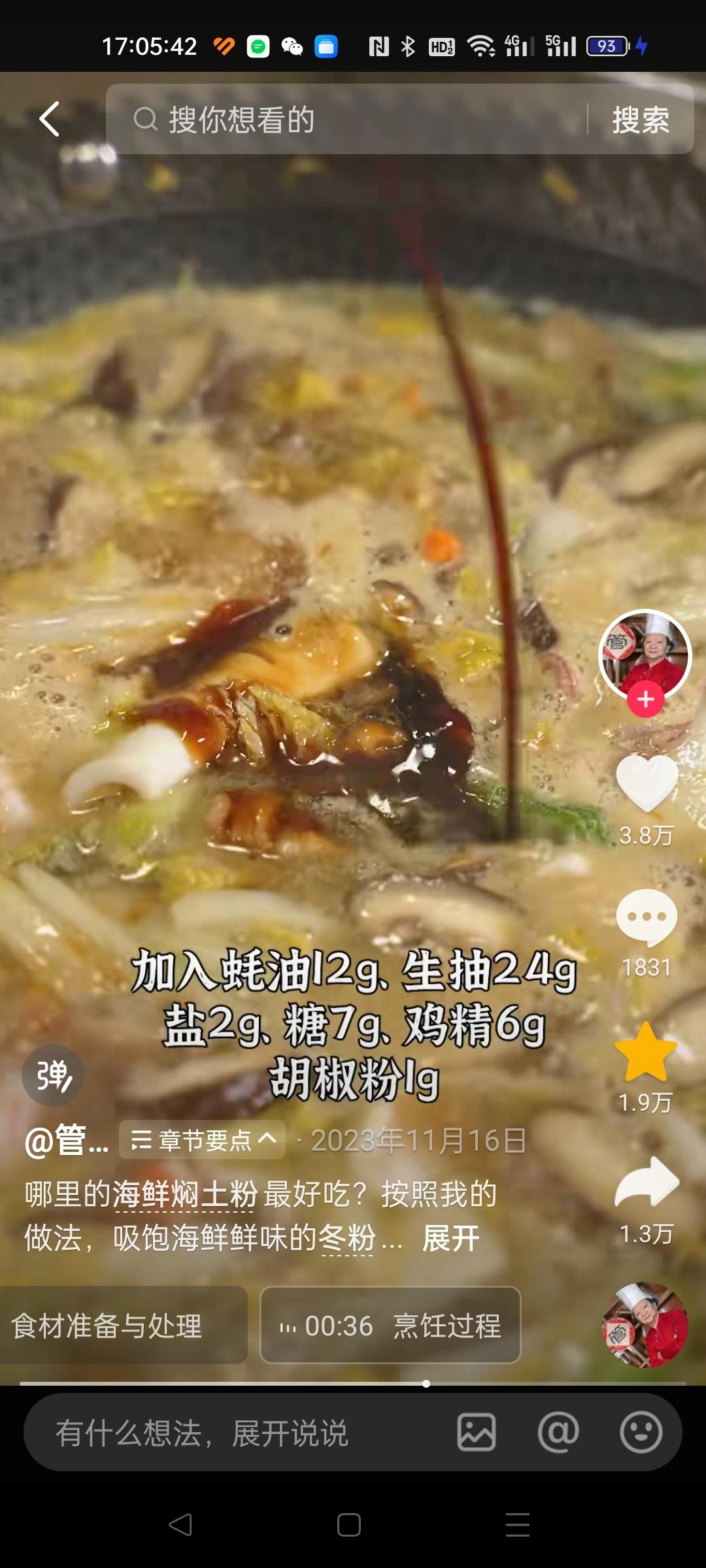This screenshot has width=706, height=1568.
Task: Expand the 章节要点 chapter highlights
Action: point(203,1140)
